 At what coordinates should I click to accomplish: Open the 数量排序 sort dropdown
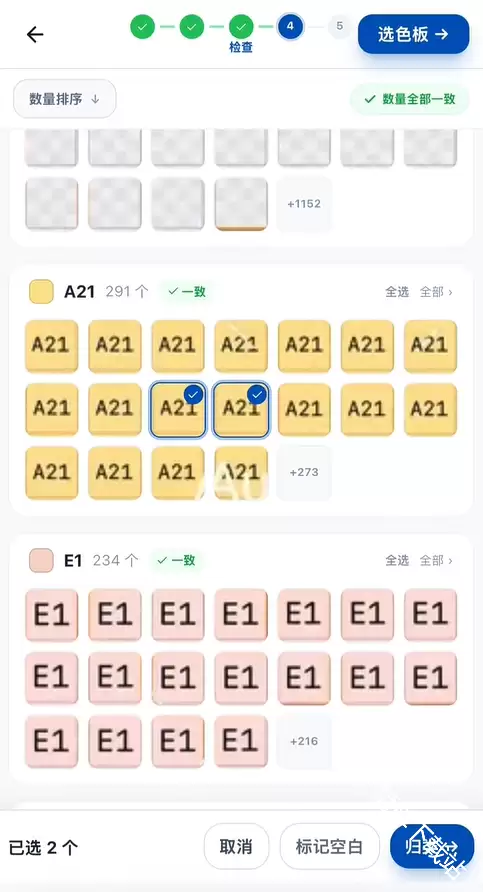(65, 99)
